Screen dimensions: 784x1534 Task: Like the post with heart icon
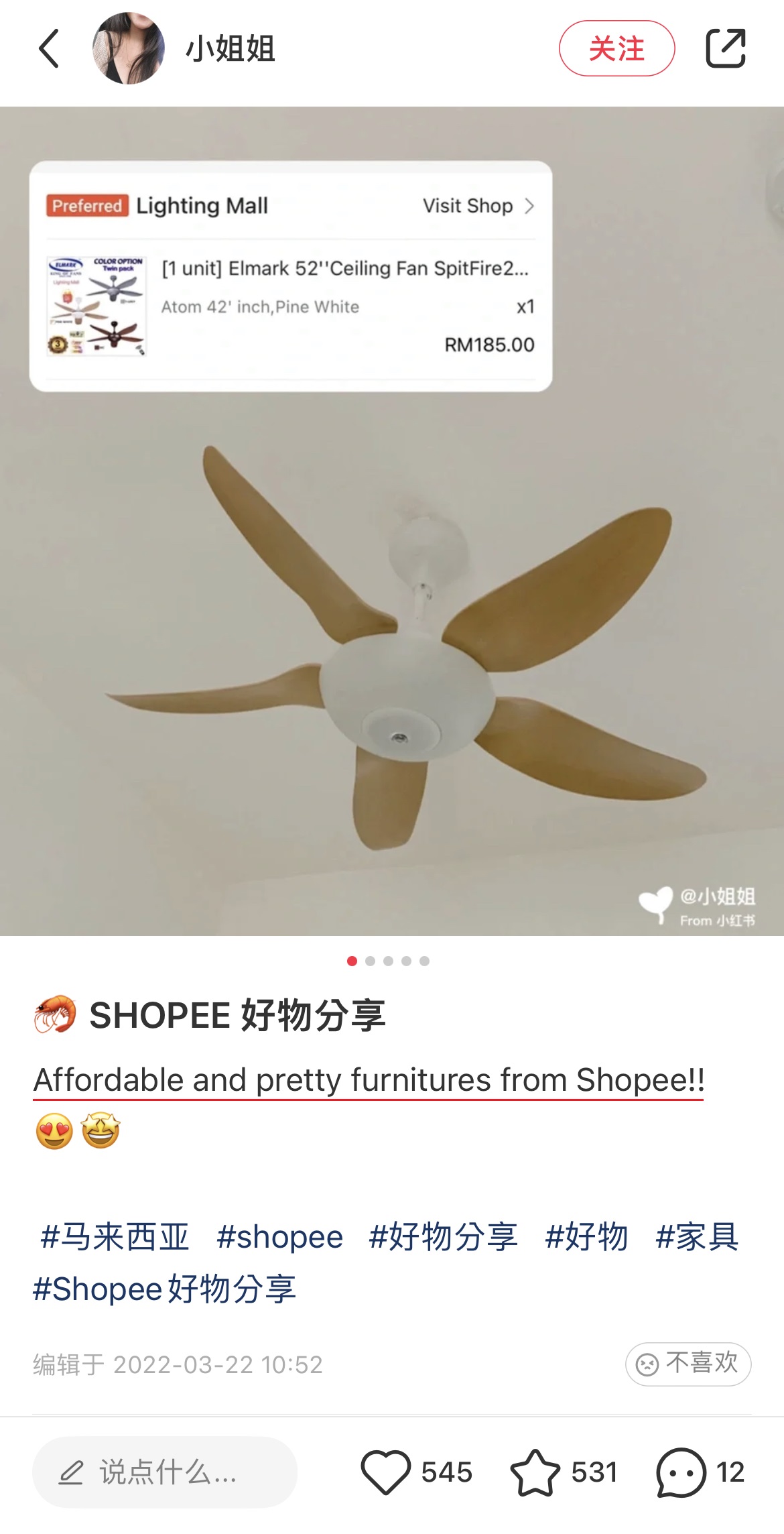coord(386,1472)
